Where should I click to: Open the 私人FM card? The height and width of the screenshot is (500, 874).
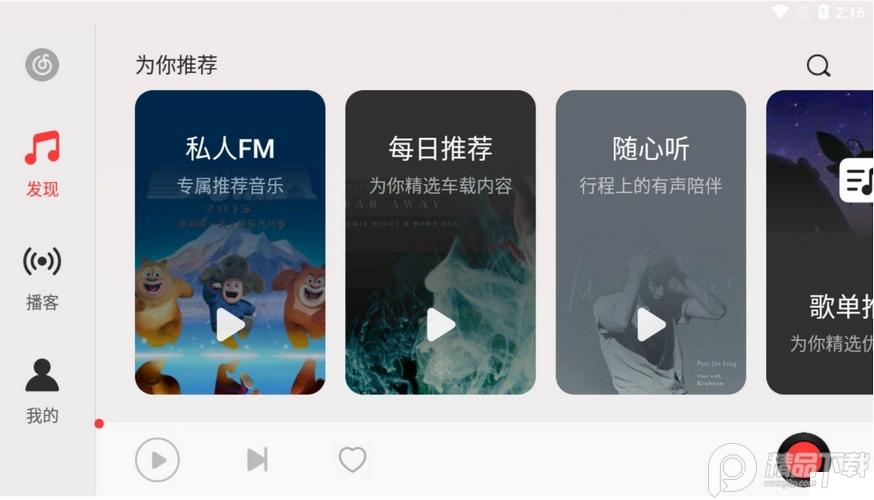click(230, 242)
